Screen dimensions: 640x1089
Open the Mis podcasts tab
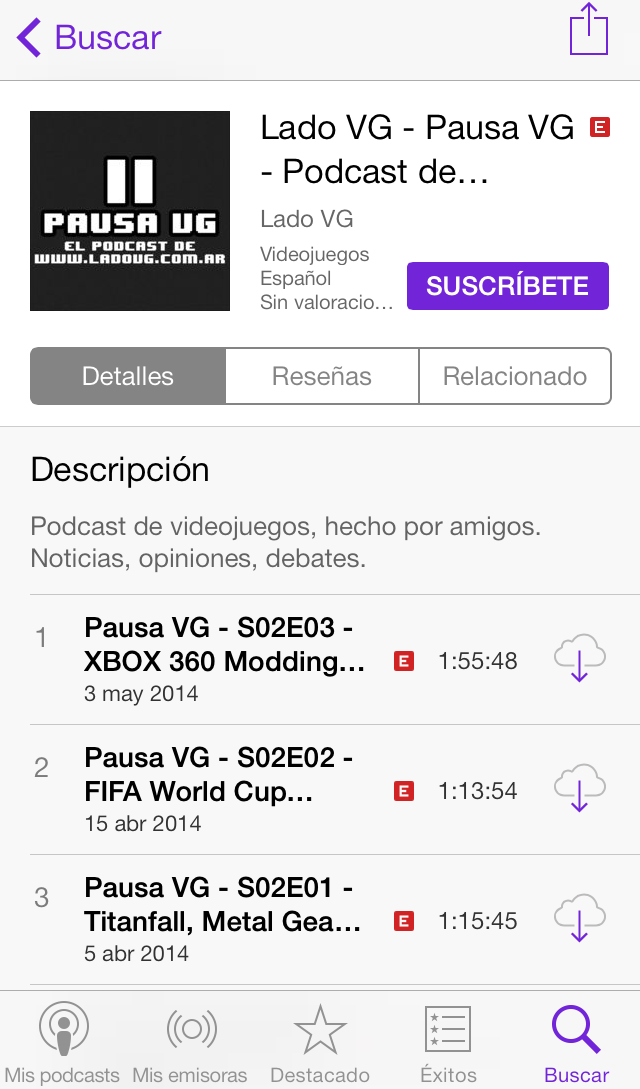point(62,1042)
